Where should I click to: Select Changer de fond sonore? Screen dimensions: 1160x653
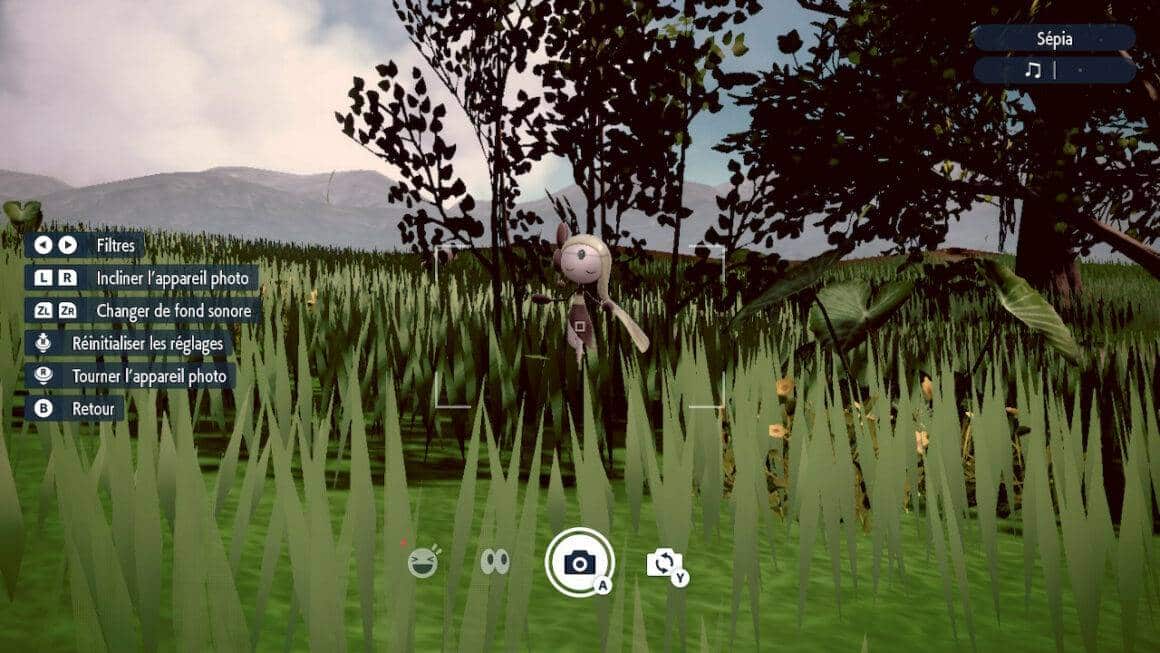pos(144,311)
